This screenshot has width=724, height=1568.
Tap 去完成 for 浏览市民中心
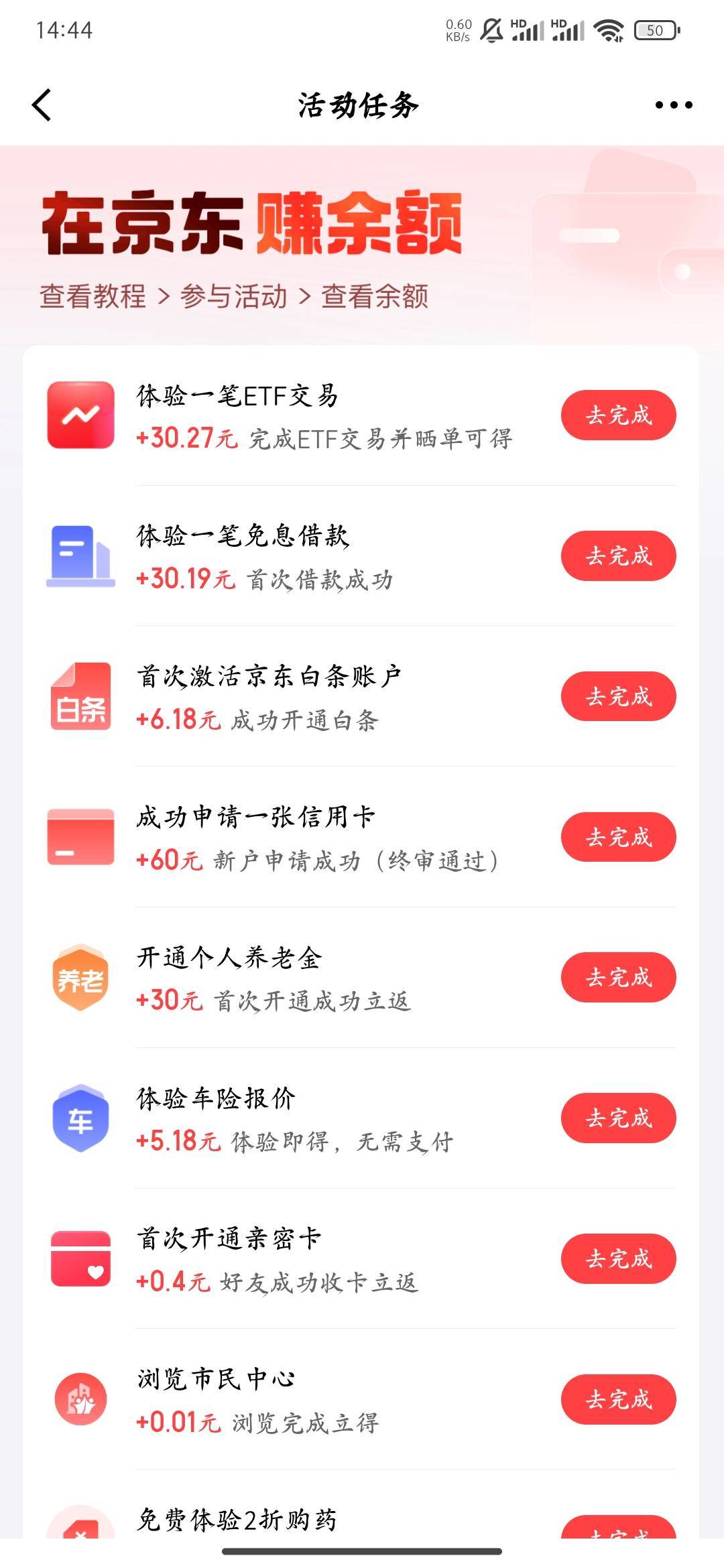click(618, 1400)
